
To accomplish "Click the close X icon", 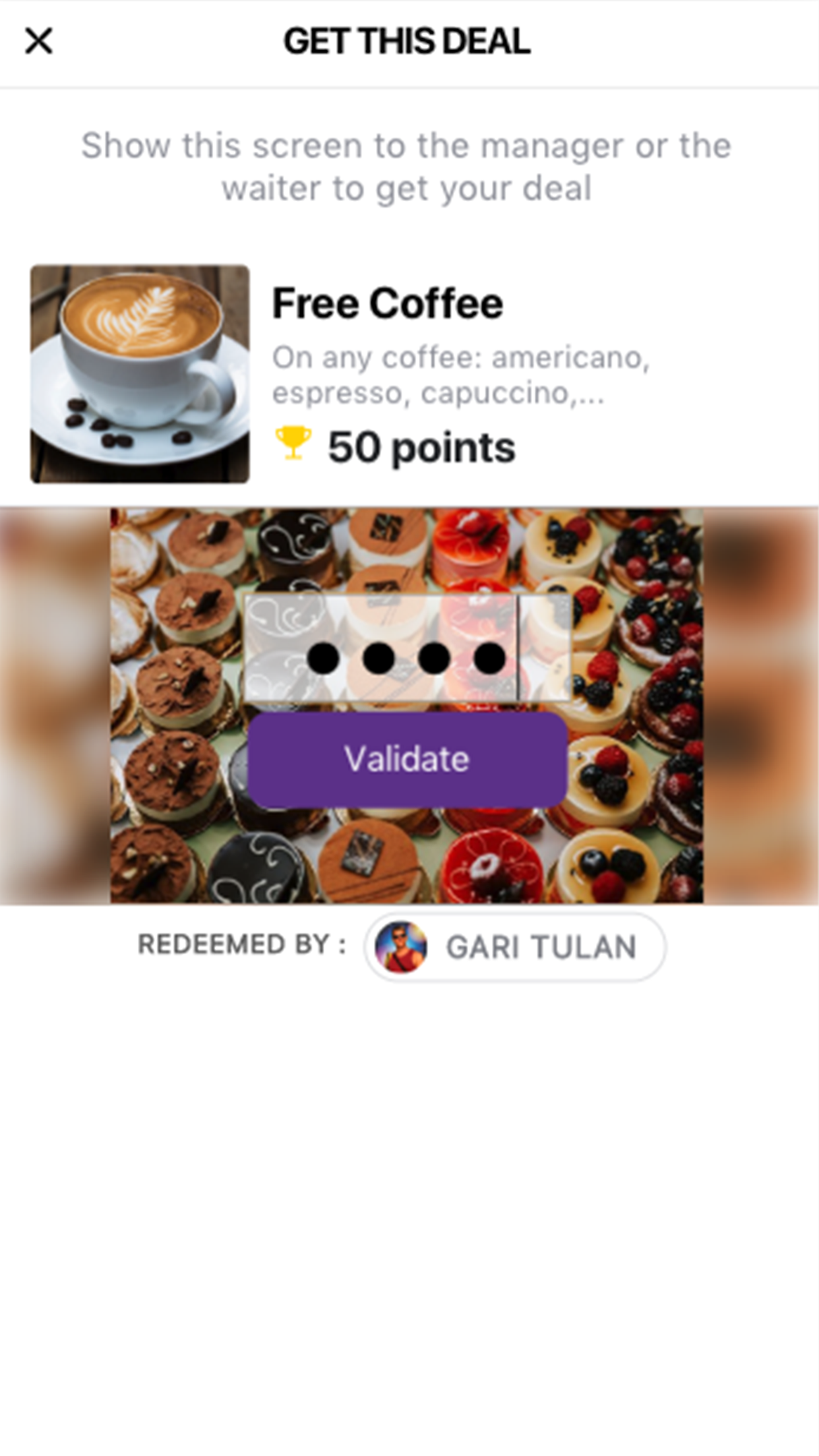I will [40, 41].
